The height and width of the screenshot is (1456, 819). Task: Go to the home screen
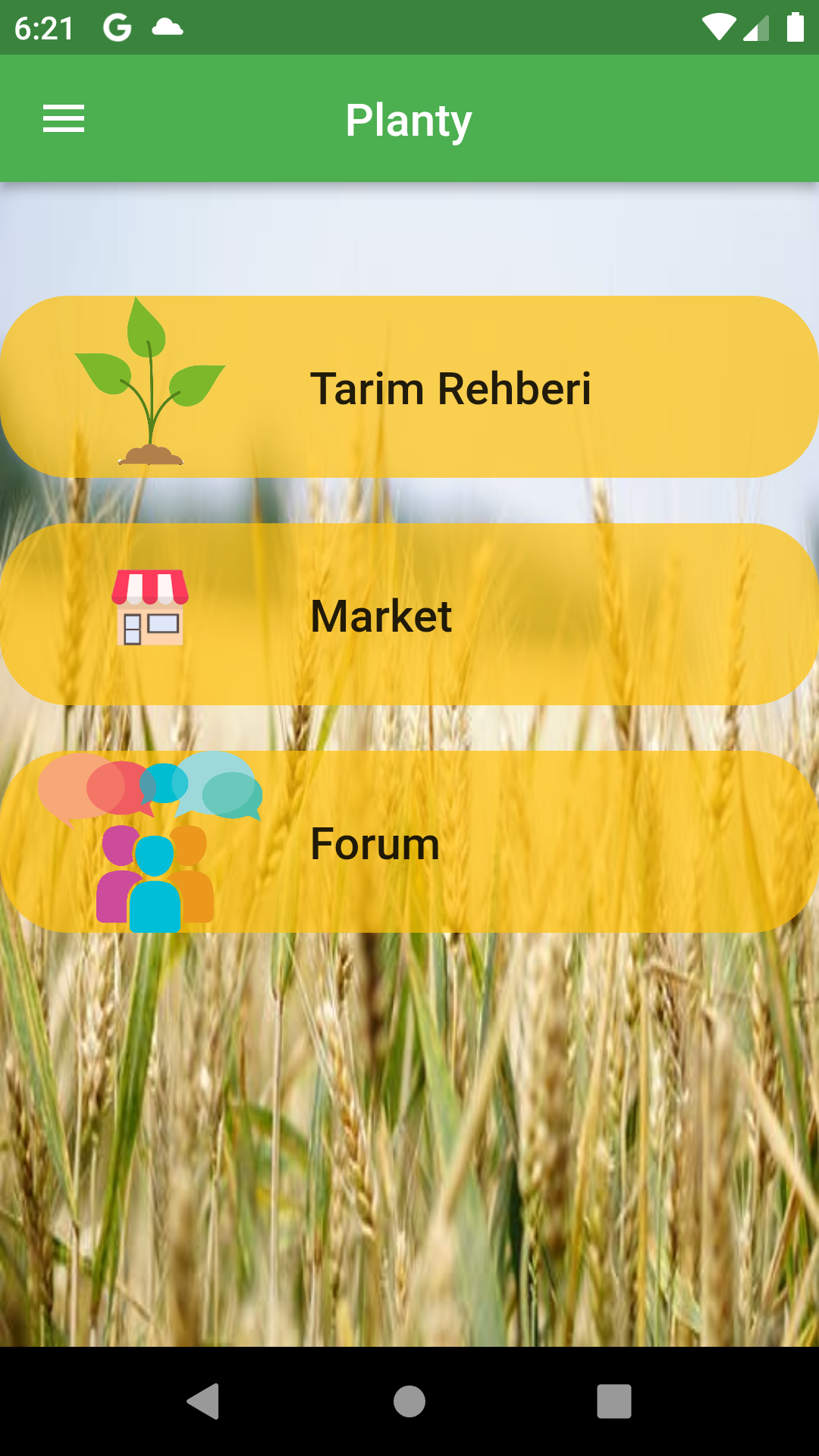coord(409,1401)
